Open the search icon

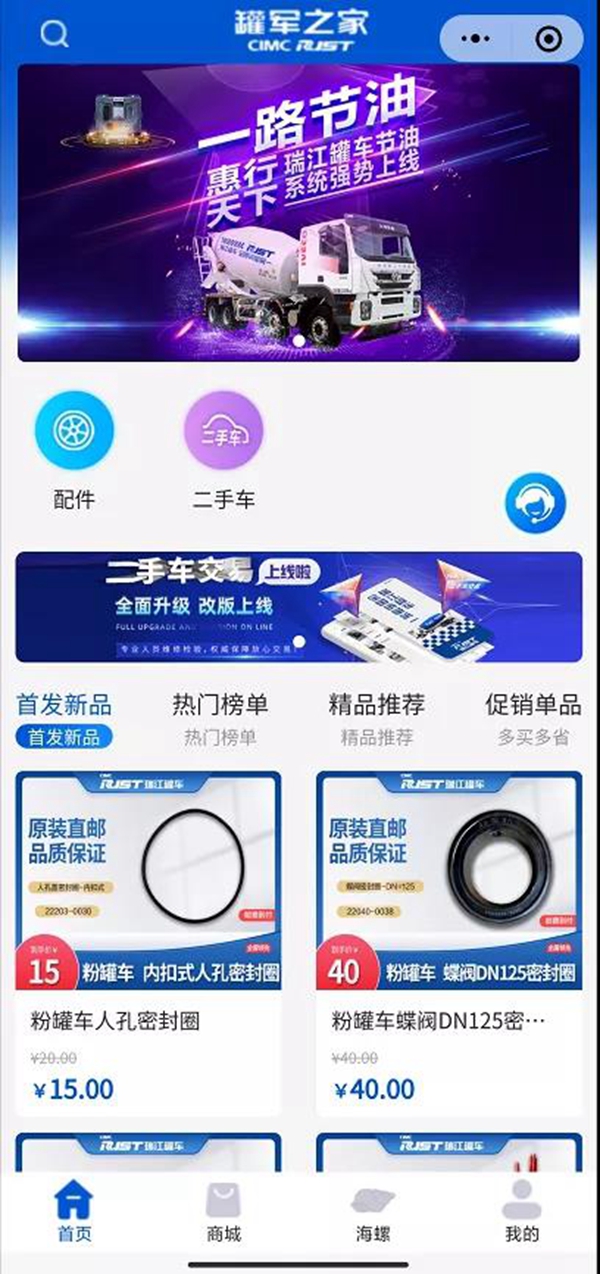pyautogui.click(x=55, y=35)
